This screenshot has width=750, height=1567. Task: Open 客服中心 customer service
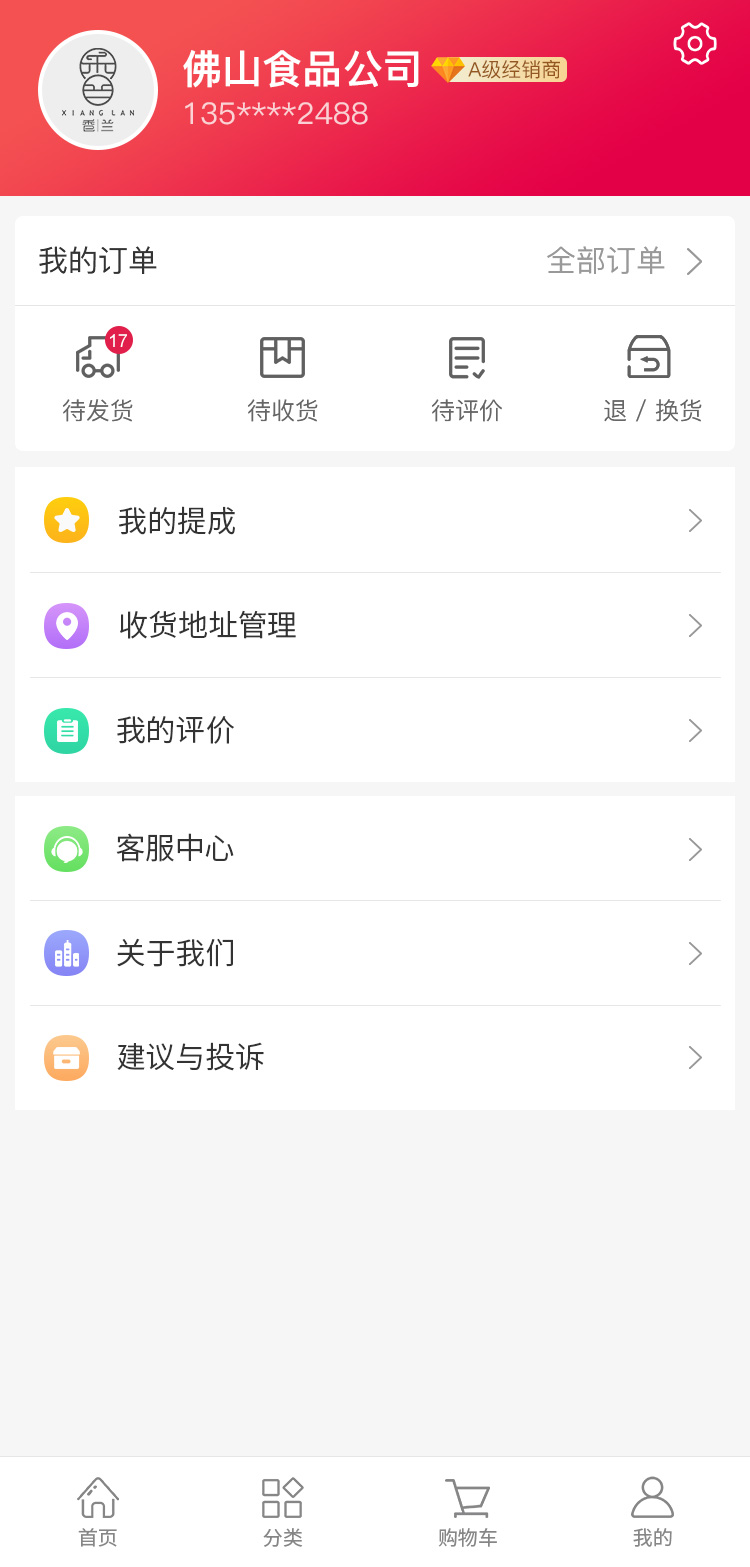375,849
